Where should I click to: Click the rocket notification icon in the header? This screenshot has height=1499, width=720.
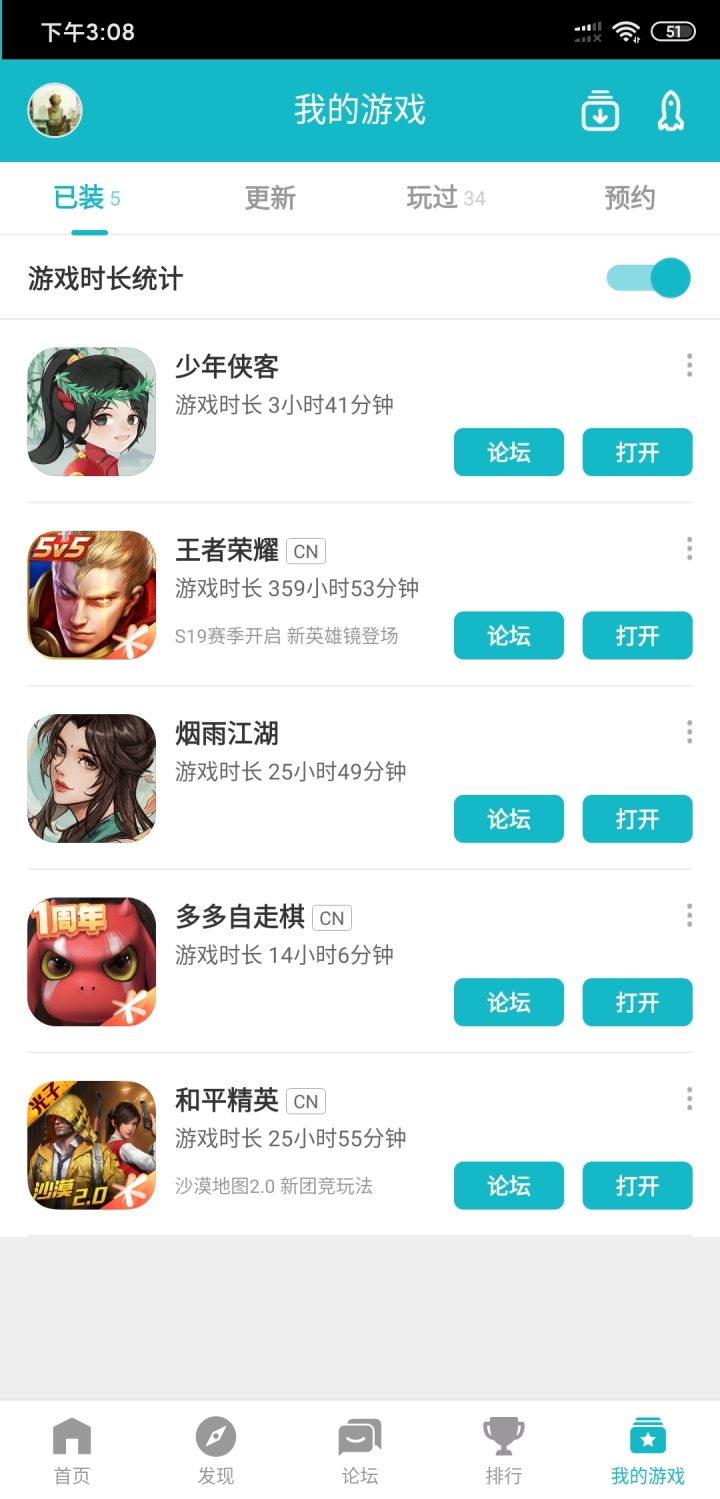670,112
